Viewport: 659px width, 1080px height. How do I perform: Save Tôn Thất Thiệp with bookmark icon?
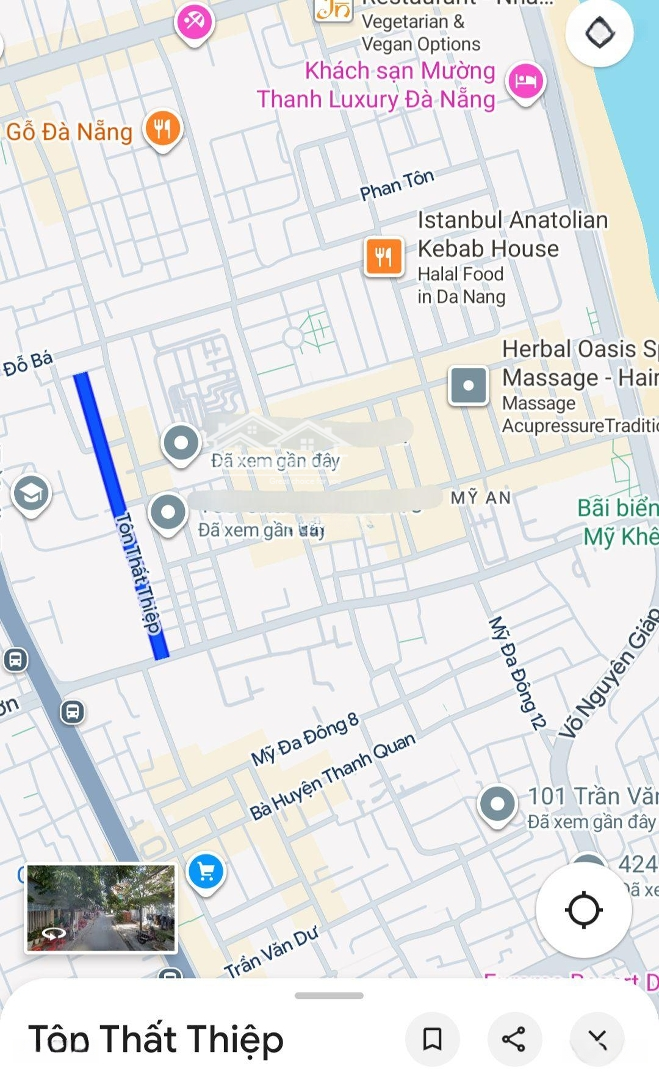432,1039
